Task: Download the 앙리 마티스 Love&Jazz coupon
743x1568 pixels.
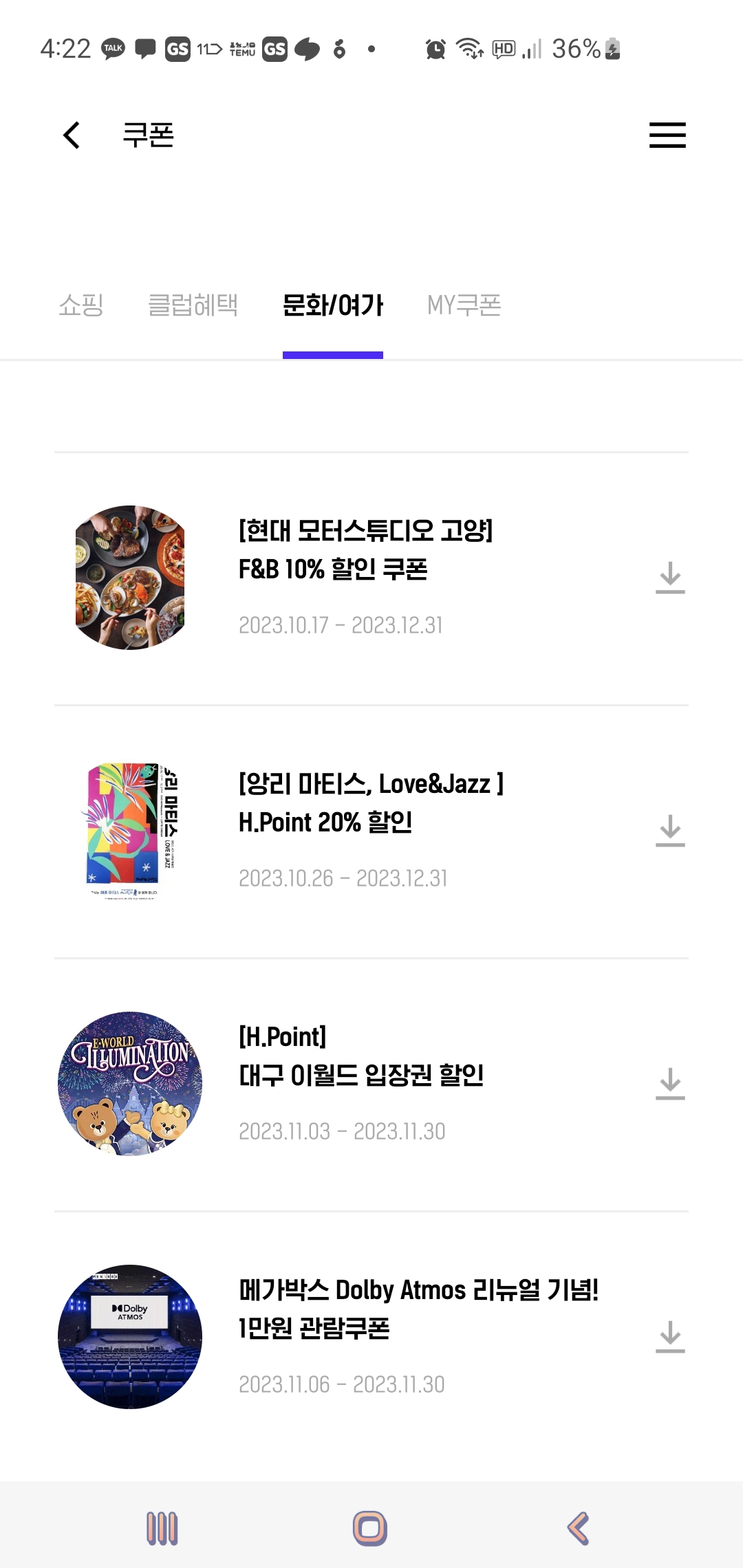Action: (x=671, y=831)
